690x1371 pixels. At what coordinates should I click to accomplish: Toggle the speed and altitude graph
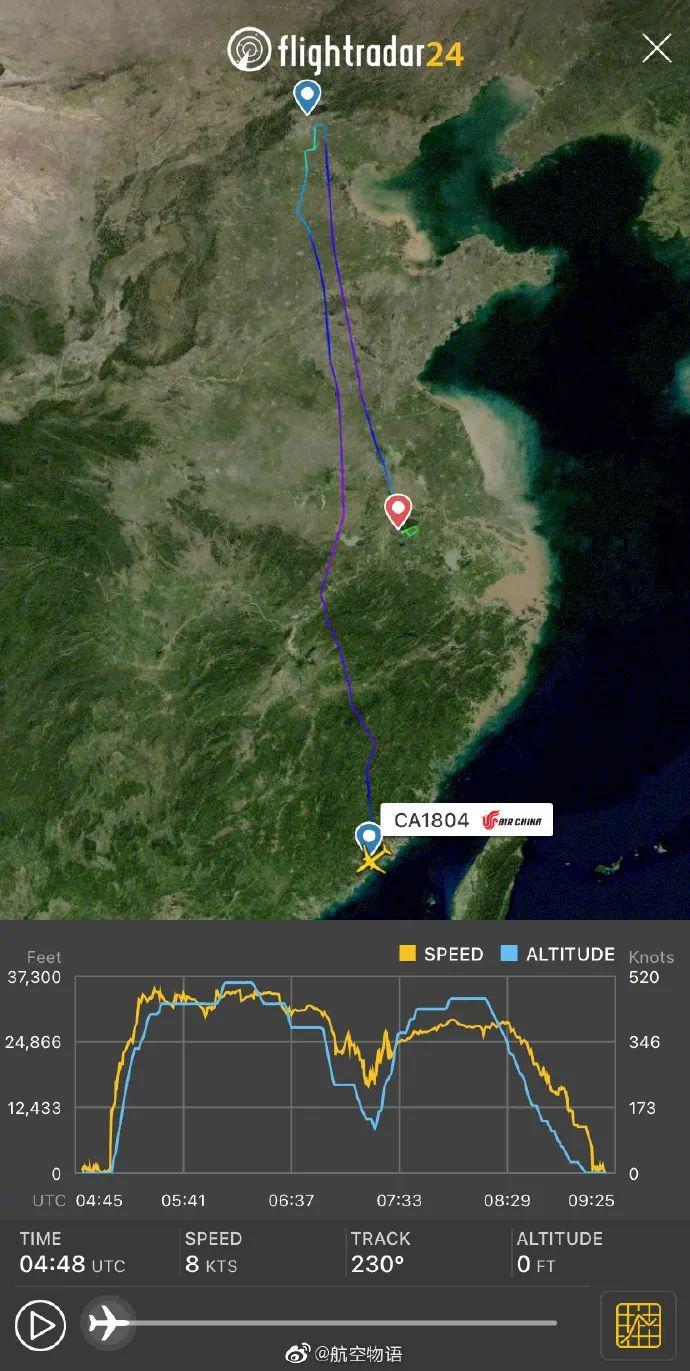[638, 1325]
